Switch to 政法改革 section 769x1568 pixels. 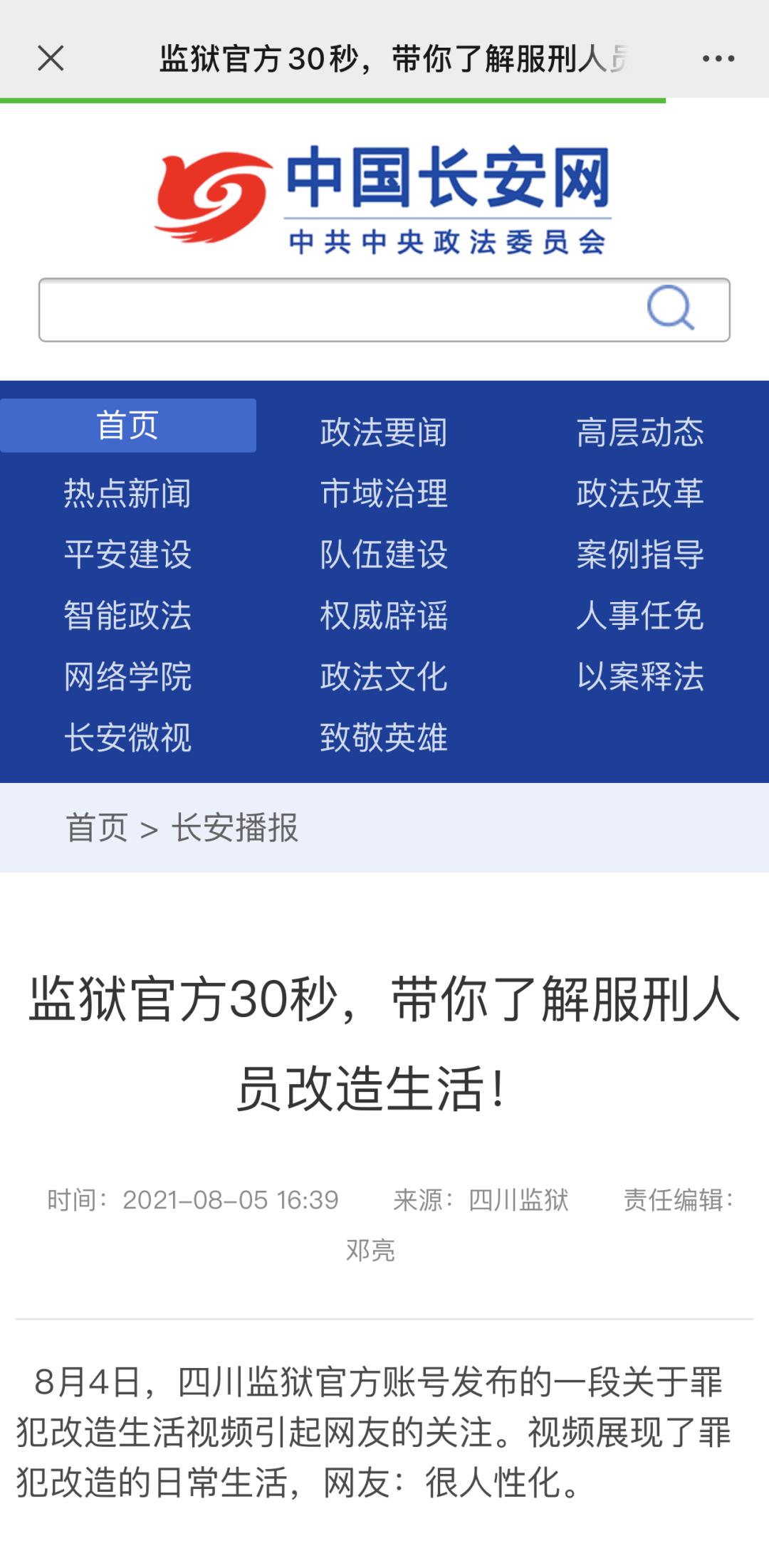[x=640, y=493]
